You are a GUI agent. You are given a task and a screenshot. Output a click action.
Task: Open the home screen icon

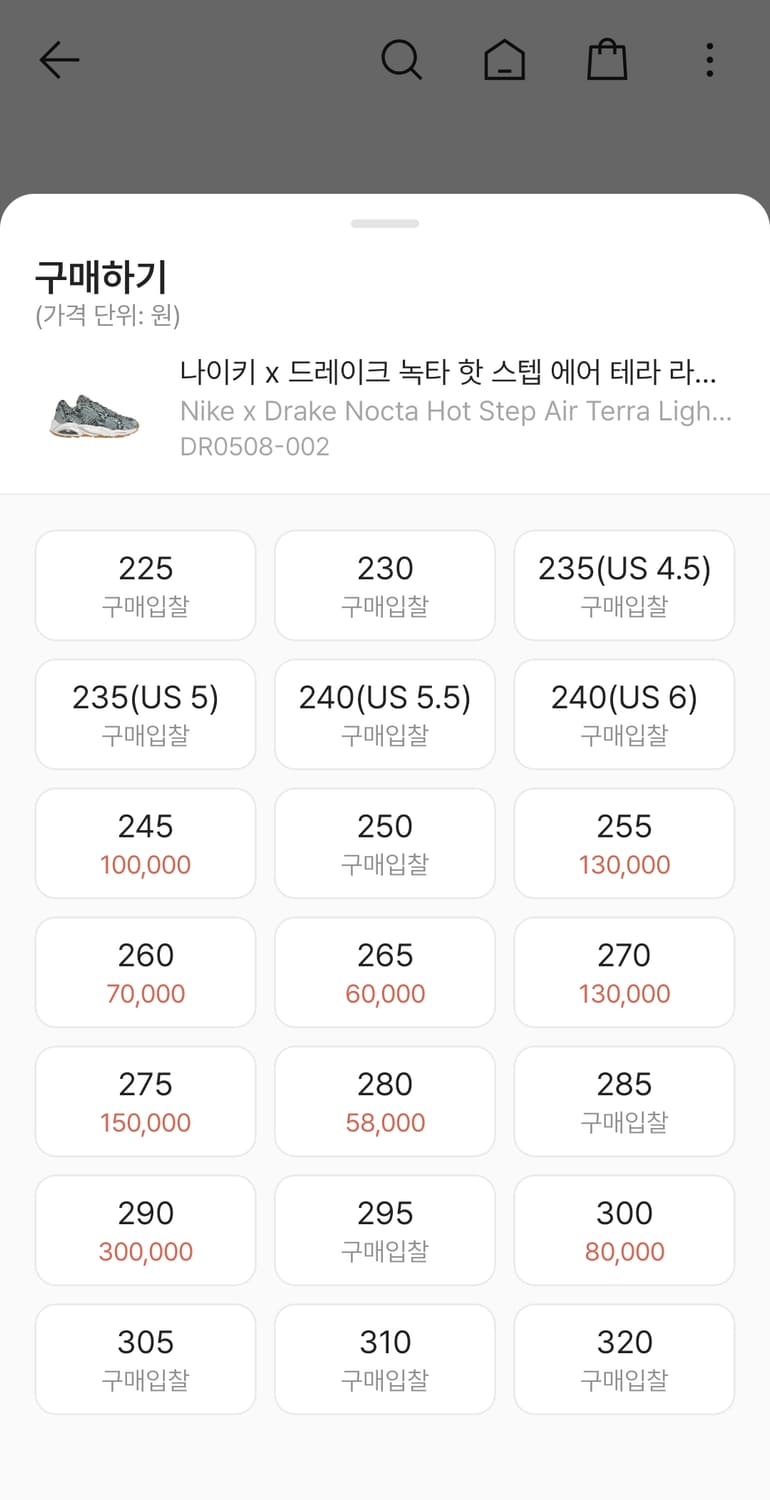pyautogui.click(x=505, y=60)
